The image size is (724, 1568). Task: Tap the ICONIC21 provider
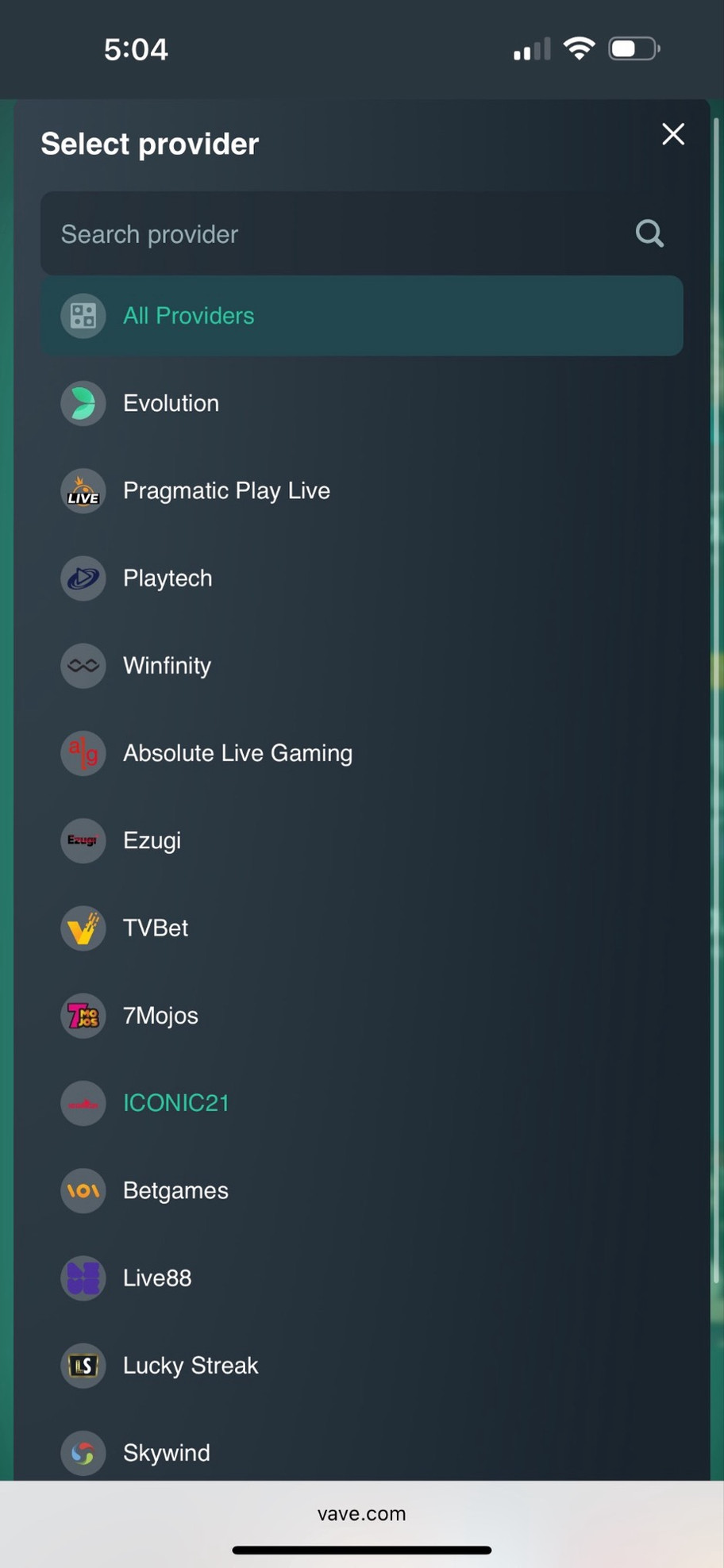(x=175, y=1102)
